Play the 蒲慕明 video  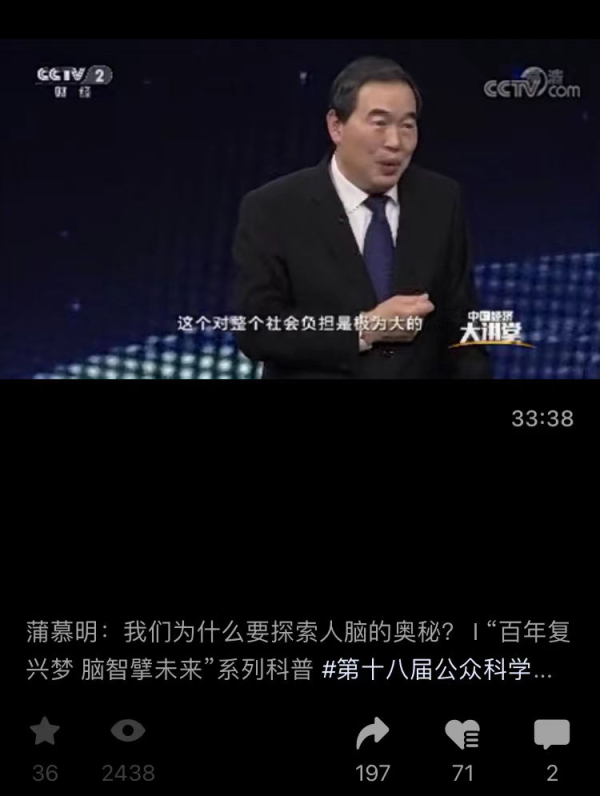[x=300, y=210]
